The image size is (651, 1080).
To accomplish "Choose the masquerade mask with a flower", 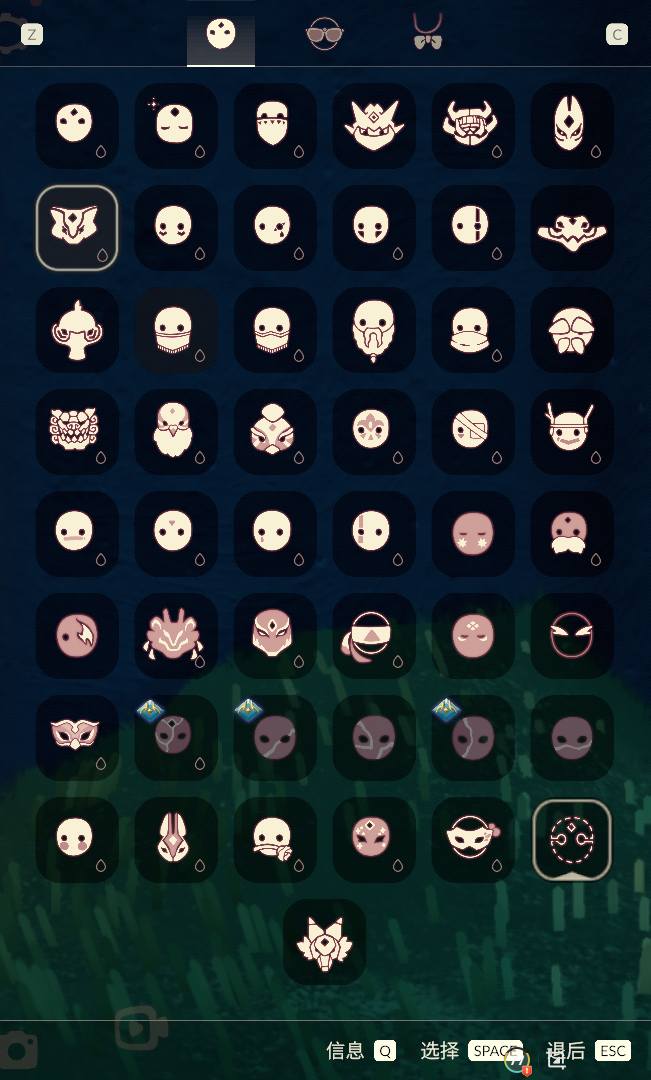I will coord(472,839).
